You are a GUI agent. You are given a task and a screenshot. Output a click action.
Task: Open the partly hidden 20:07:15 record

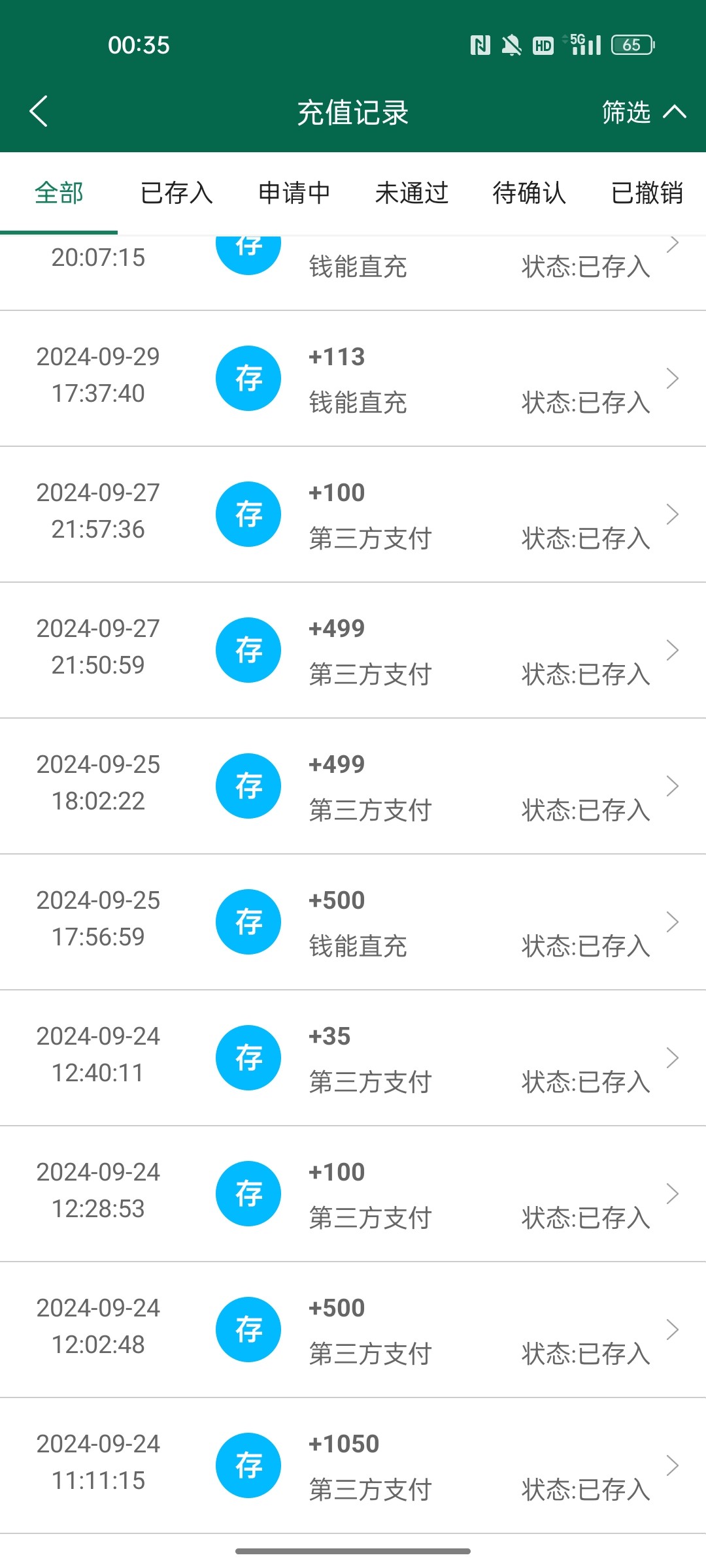click(353, 269)
